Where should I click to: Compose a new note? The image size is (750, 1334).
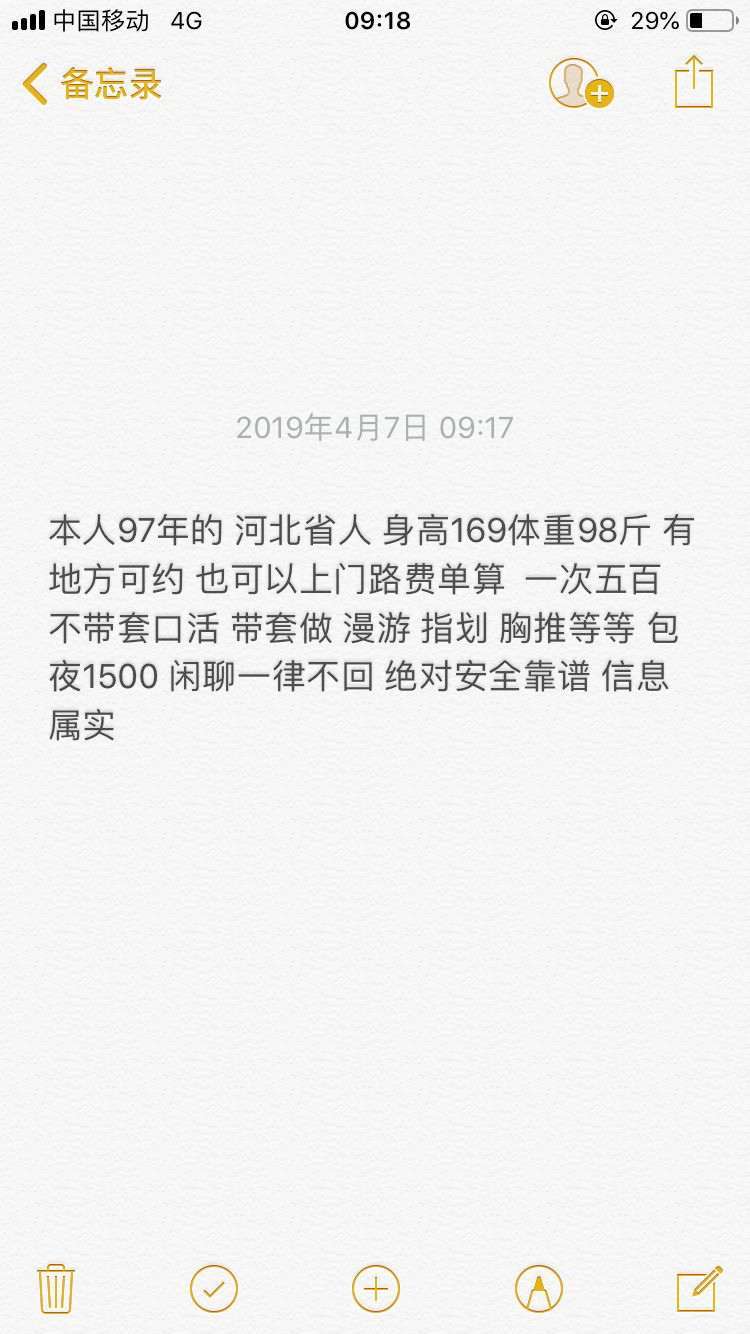tap(699, 1288)
